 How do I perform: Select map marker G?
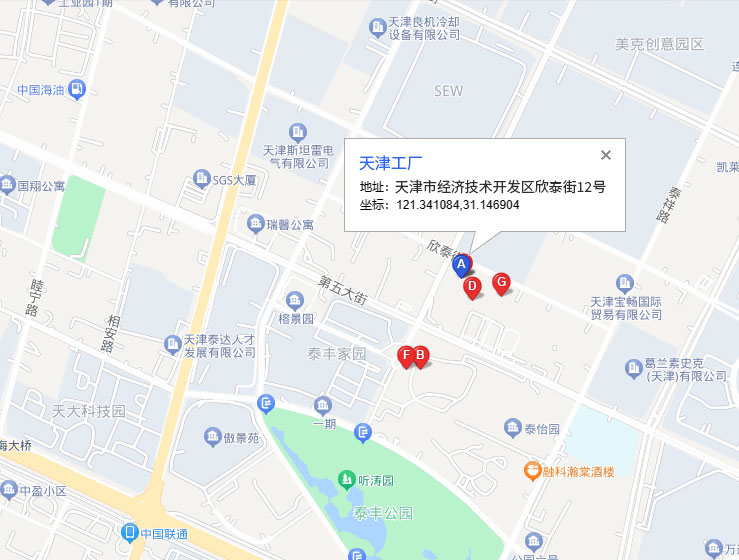(x=502, y=282)
